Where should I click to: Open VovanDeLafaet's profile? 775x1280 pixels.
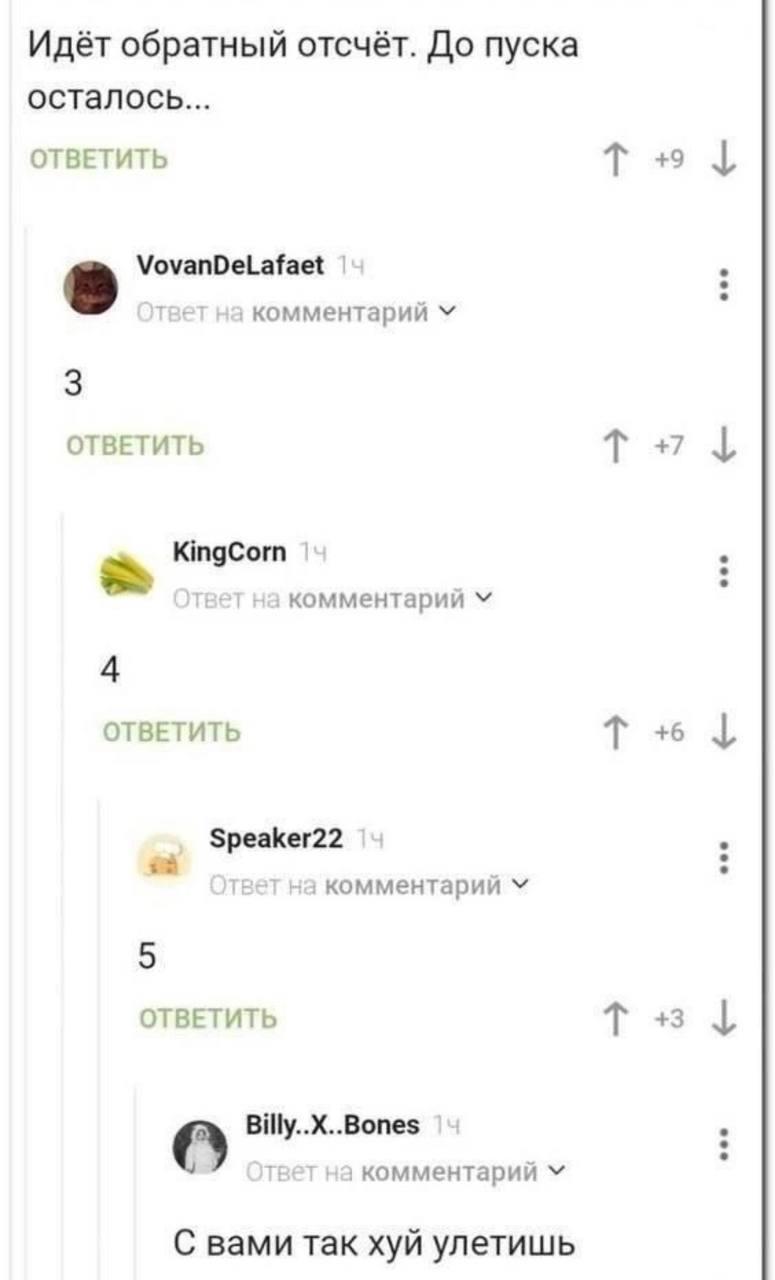[229, 265]
